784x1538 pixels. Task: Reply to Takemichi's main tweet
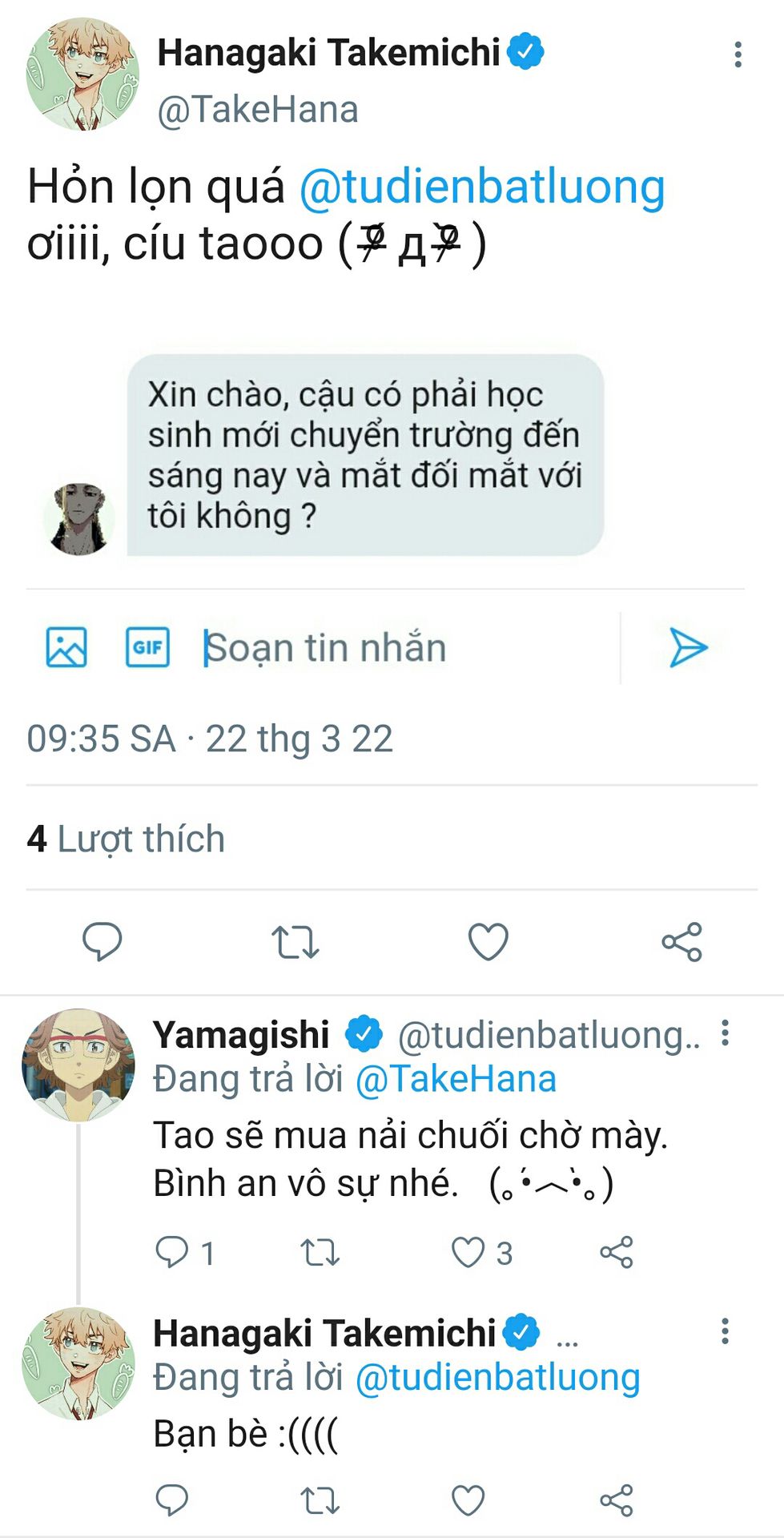click(103, 941)
